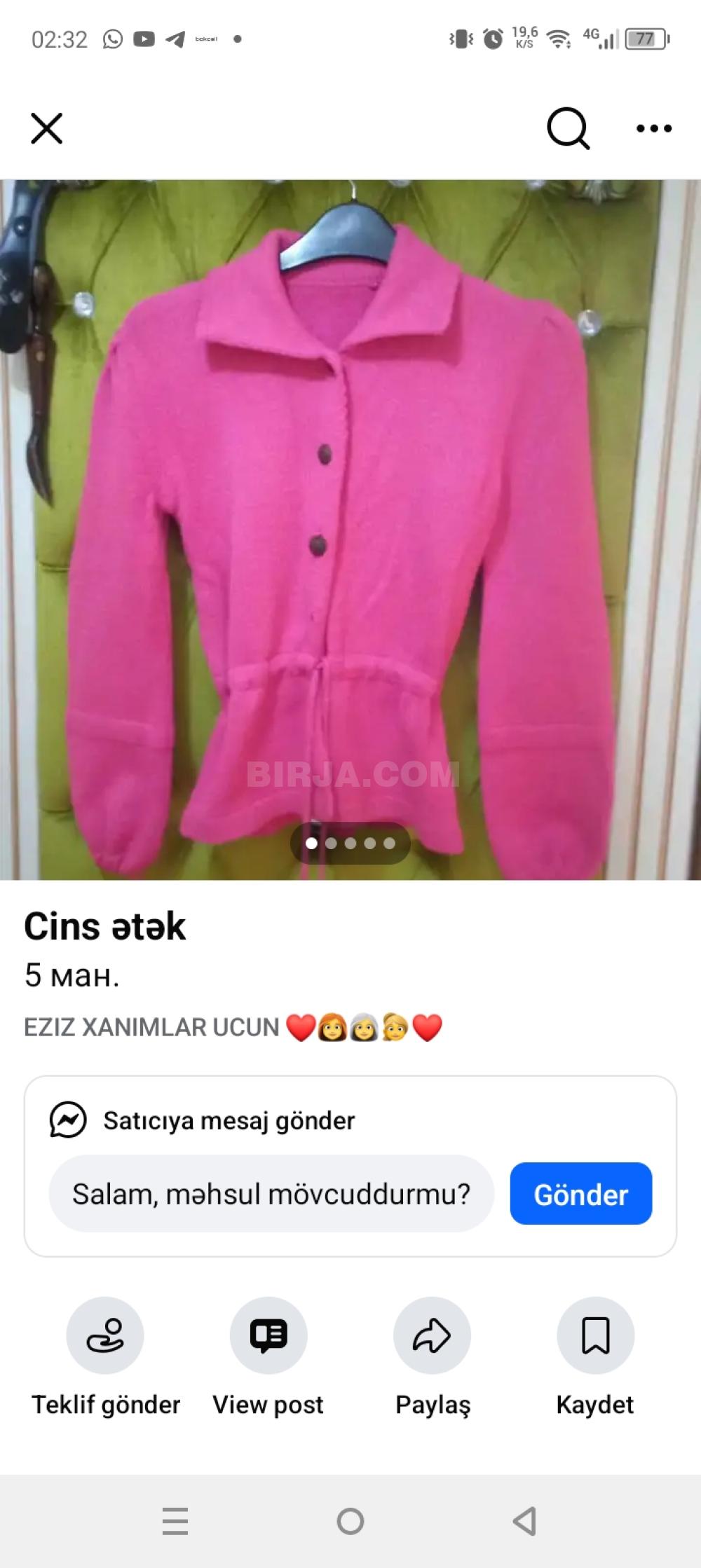Screen dimensions: 701x1568
Task: Open the pink cardigan product photo
Action: pos(350,525)
